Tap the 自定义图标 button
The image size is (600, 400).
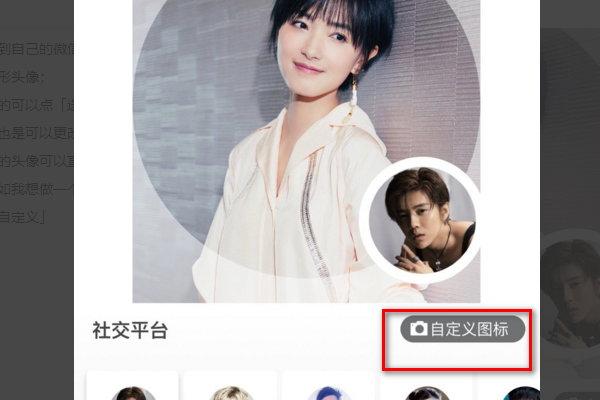coord(462,329)
